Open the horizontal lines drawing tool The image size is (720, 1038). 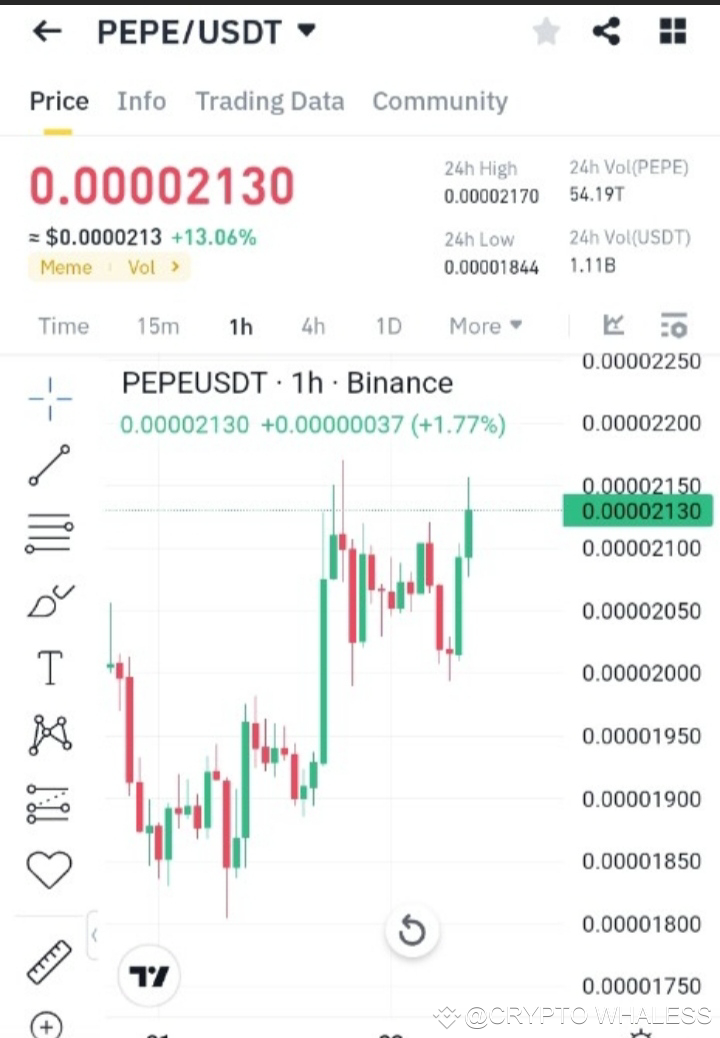click(47, 532)
